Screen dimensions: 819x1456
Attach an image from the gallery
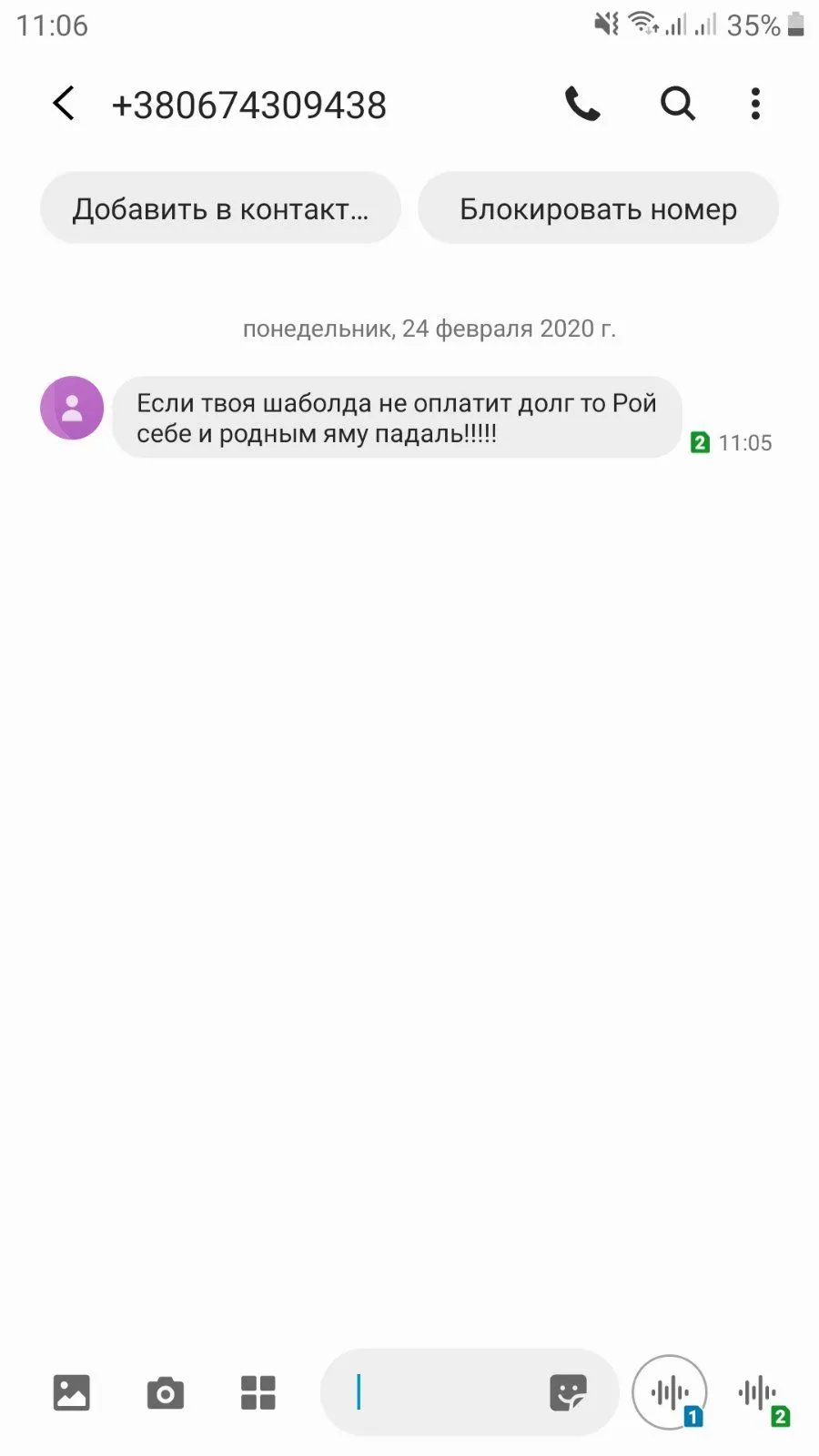tap(71, 1392)
